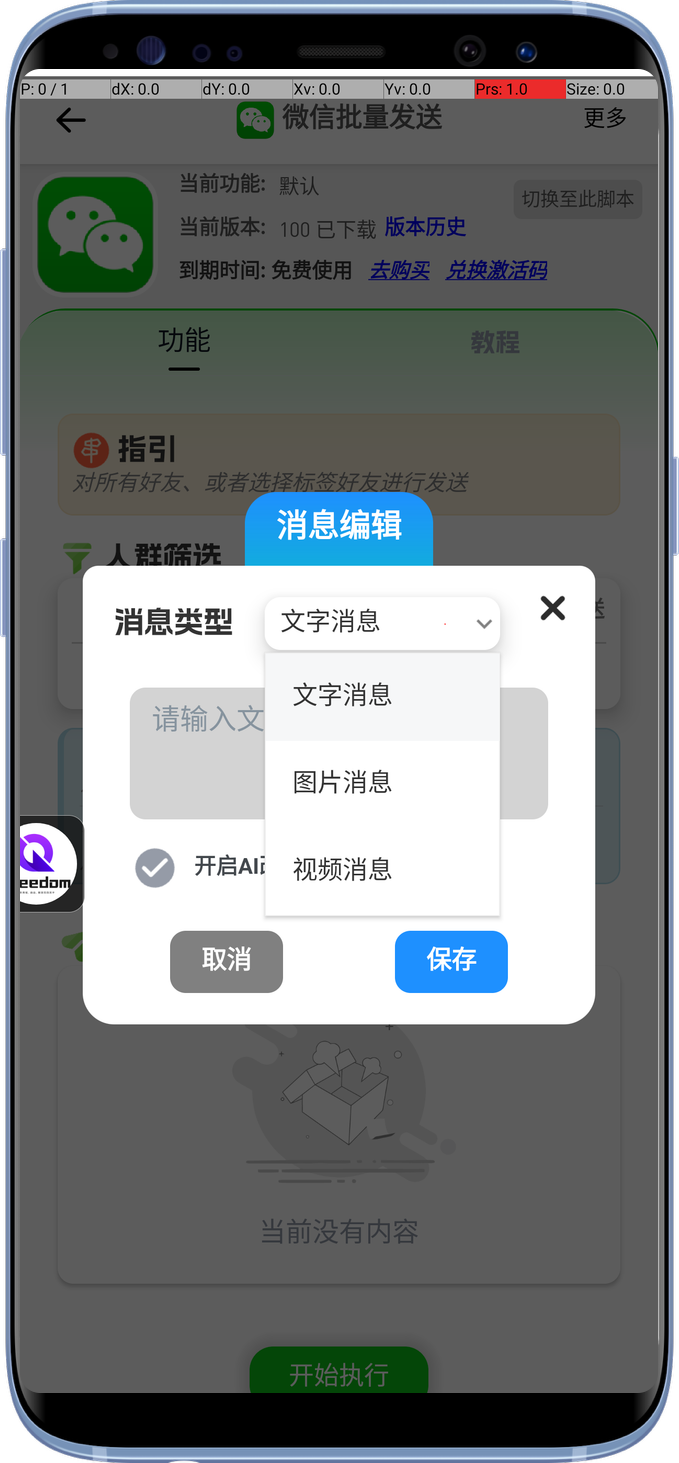Tap 切换至此脚本 button
Screen dimensions: 679x1463
point(577,199)
